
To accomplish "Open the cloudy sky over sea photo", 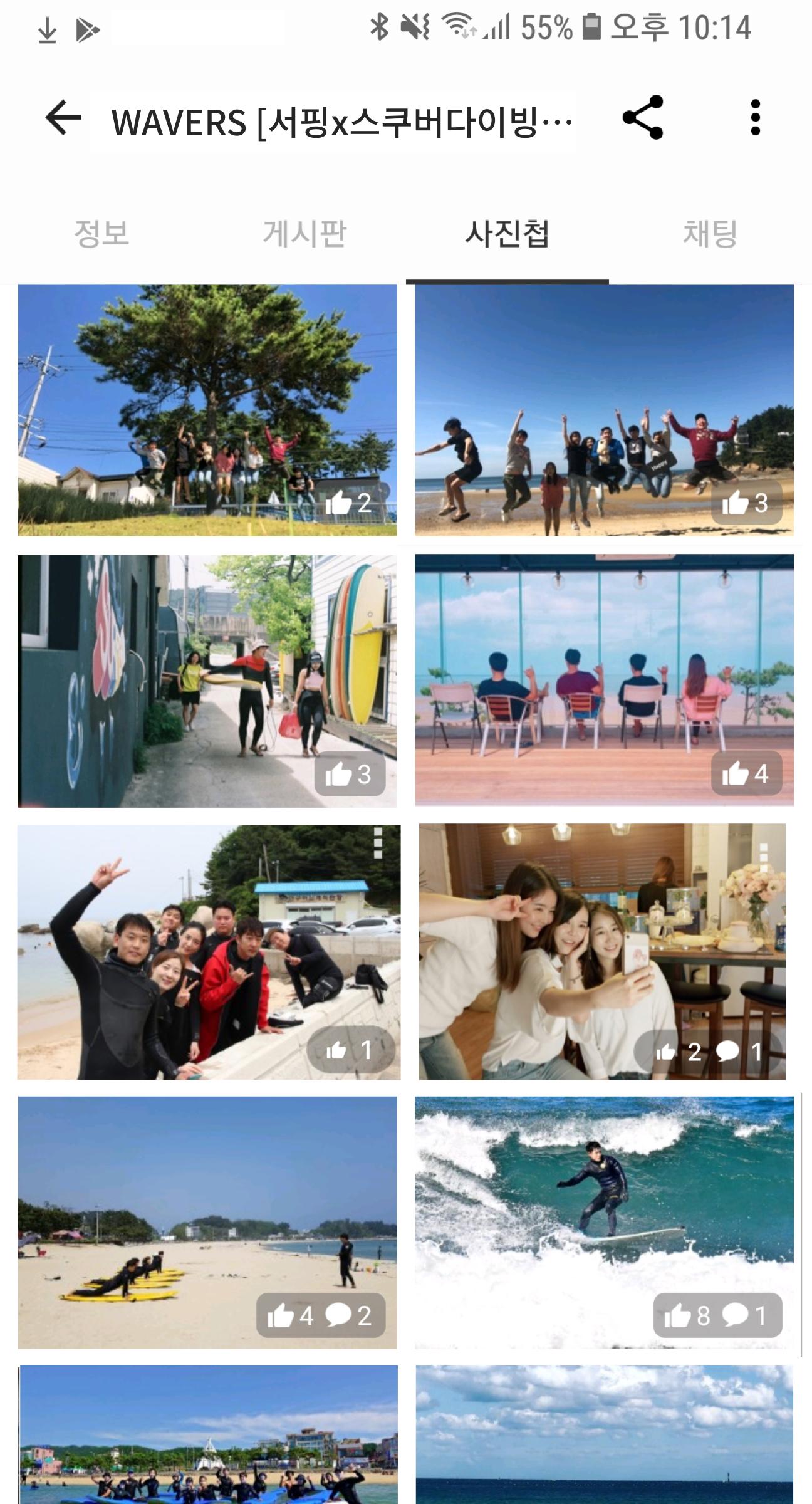I will 605,1435.
